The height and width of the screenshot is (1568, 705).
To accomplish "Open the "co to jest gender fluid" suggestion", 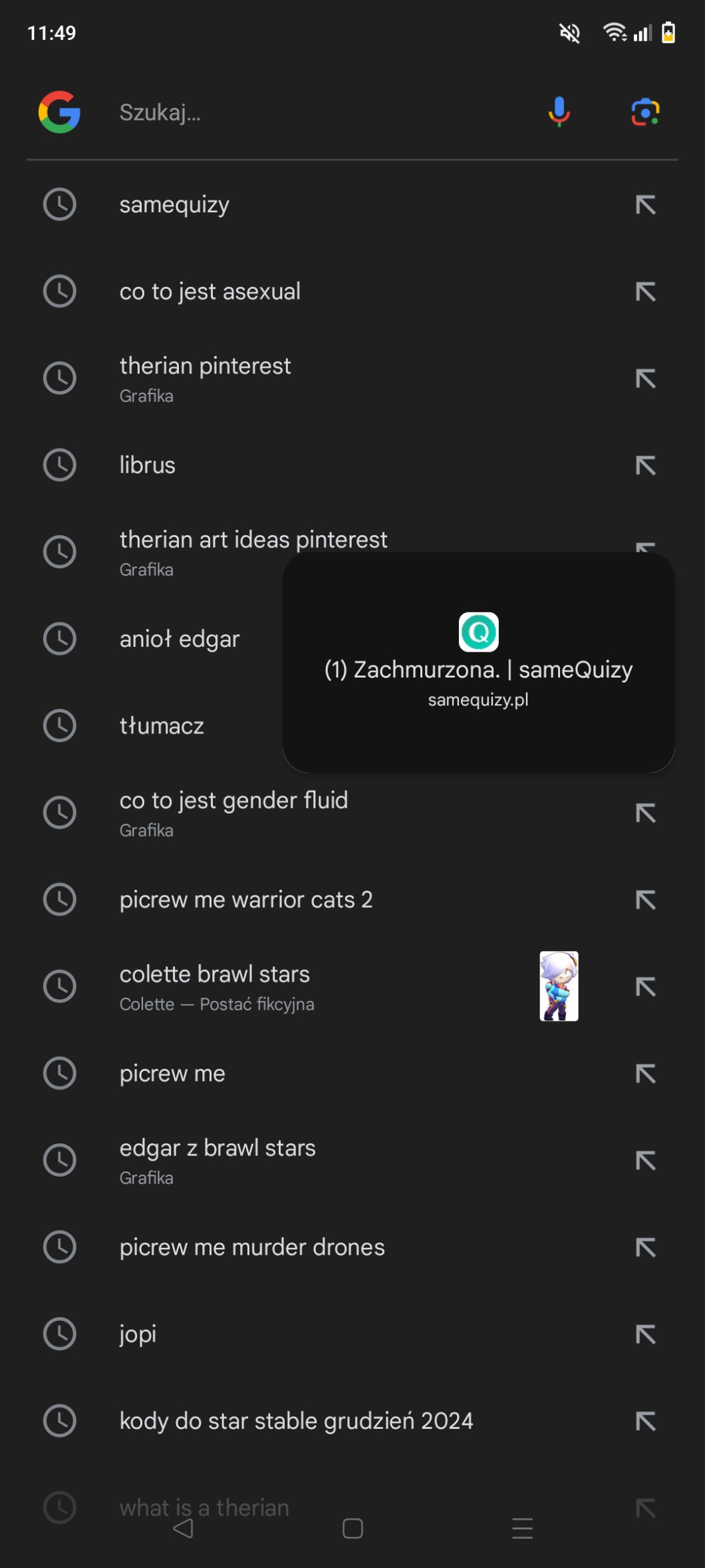I will [x=233, y=812].
